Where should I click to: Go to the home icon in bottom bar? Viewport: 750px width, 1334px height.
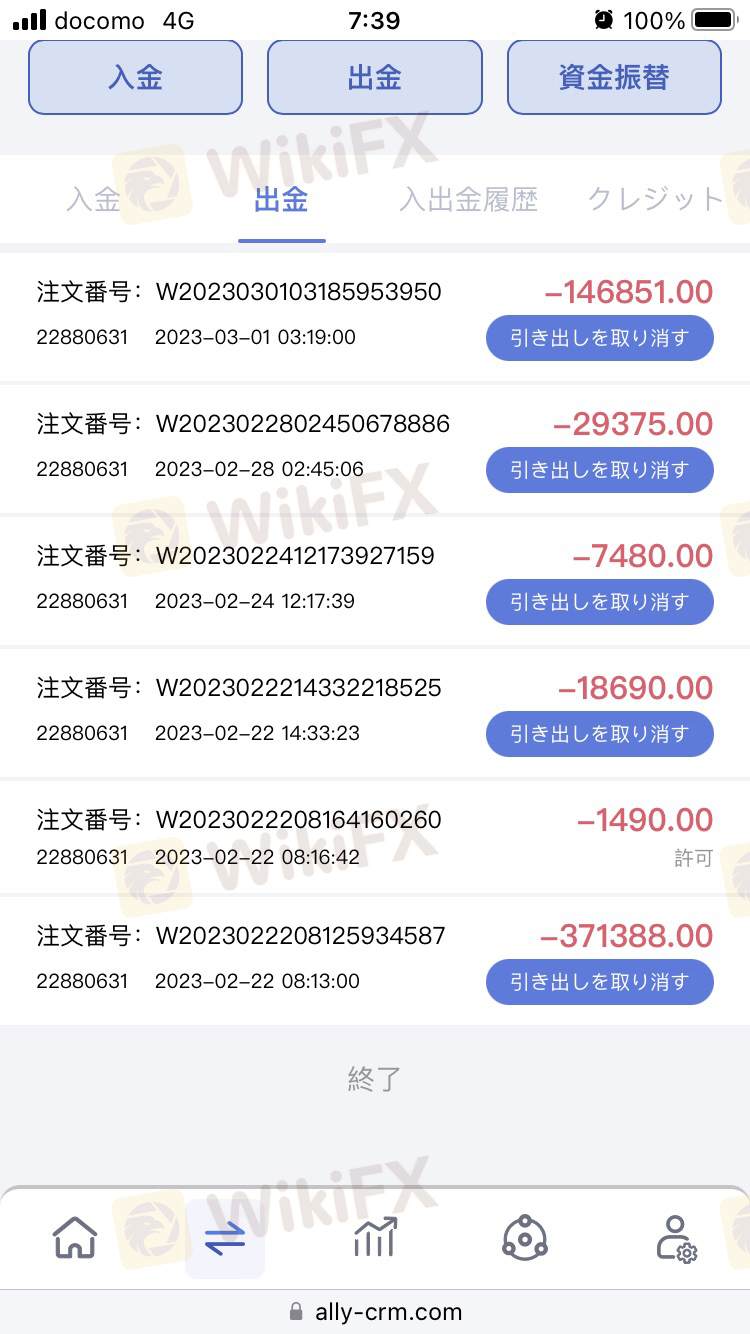pyautogui.click(x=75, y=1238)
